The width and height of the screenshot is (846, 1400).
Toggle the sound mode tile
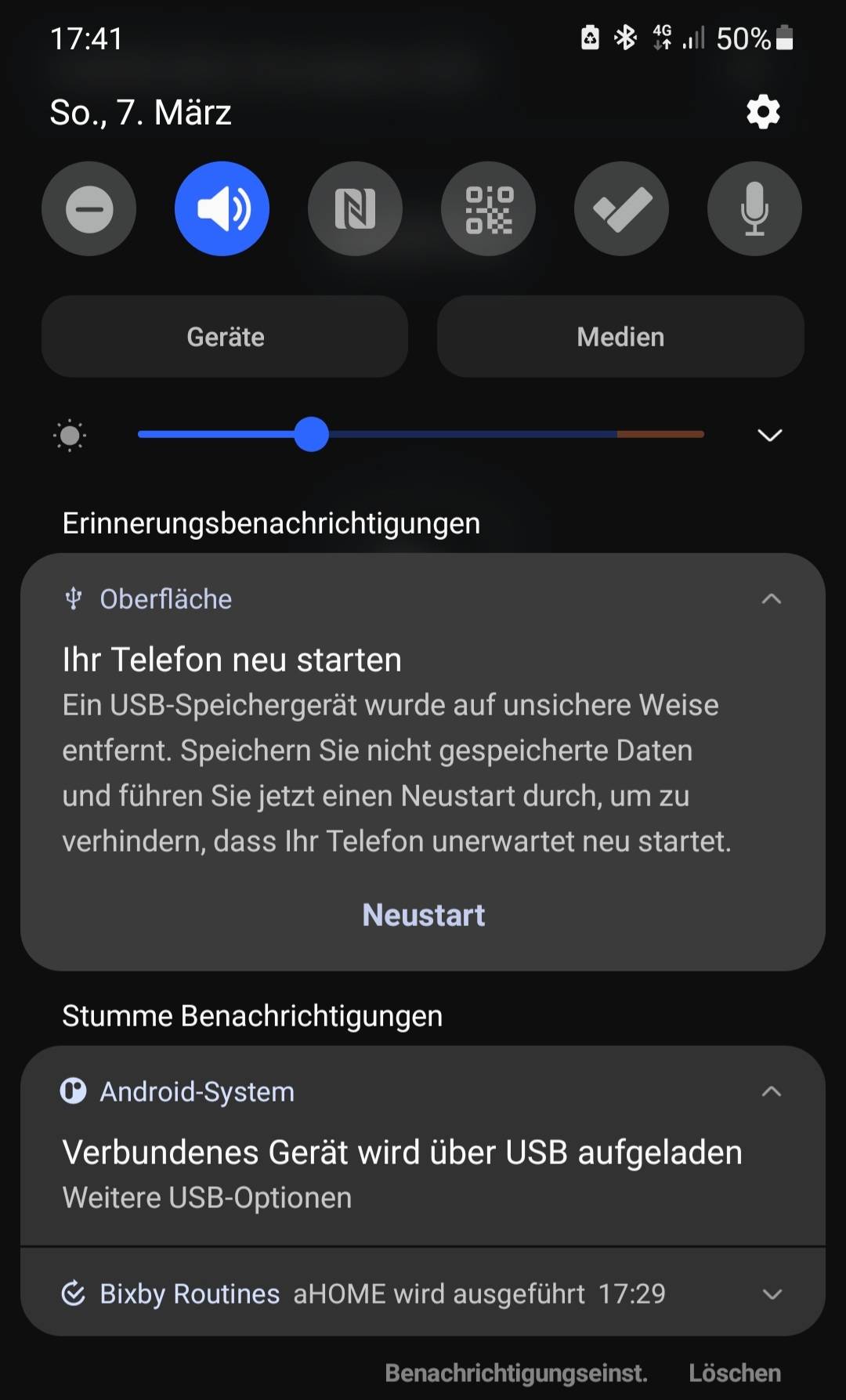[222, 209]
